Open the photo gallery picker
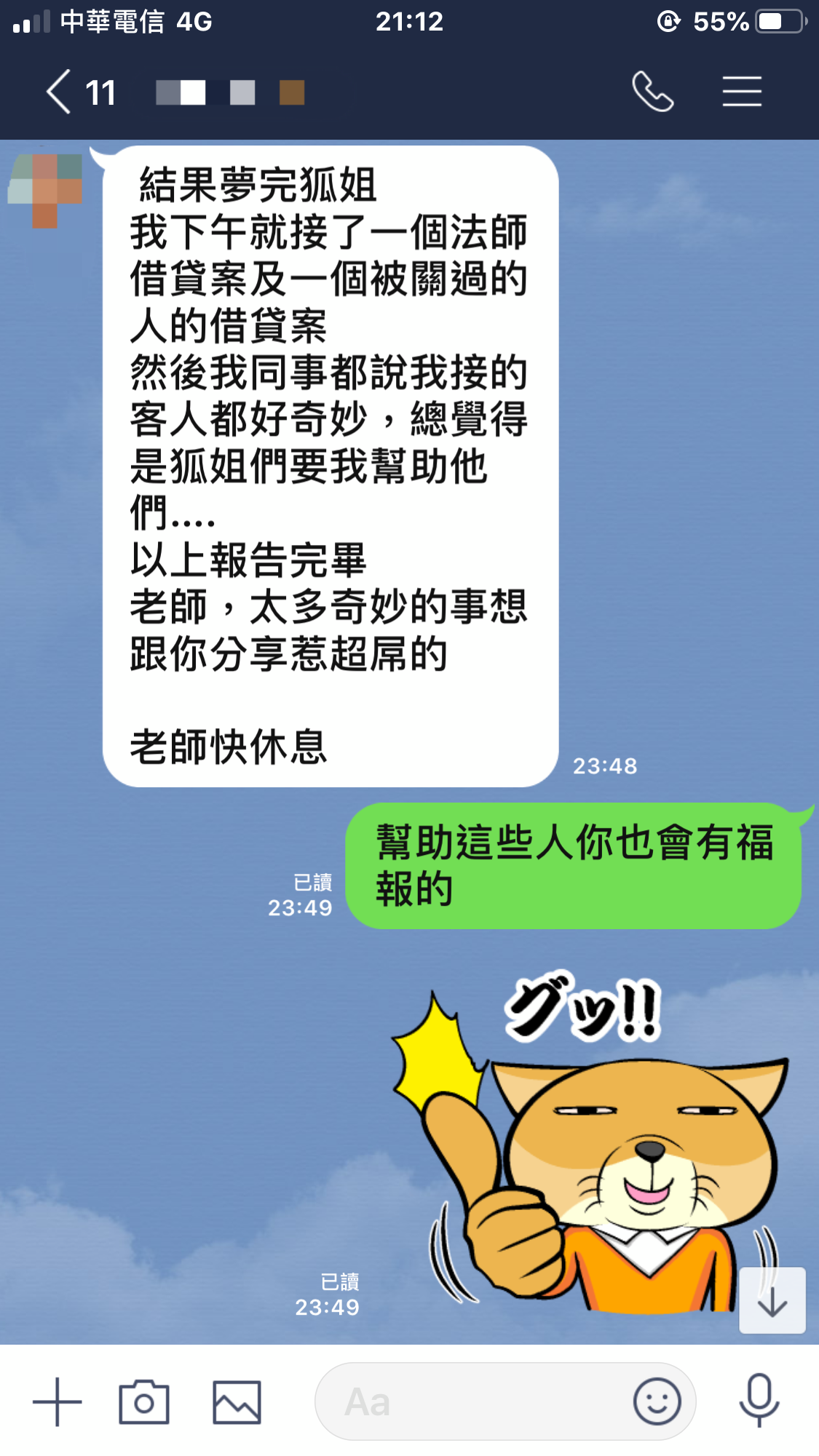Screen dimensions: 819x1456 point(237,1401)
